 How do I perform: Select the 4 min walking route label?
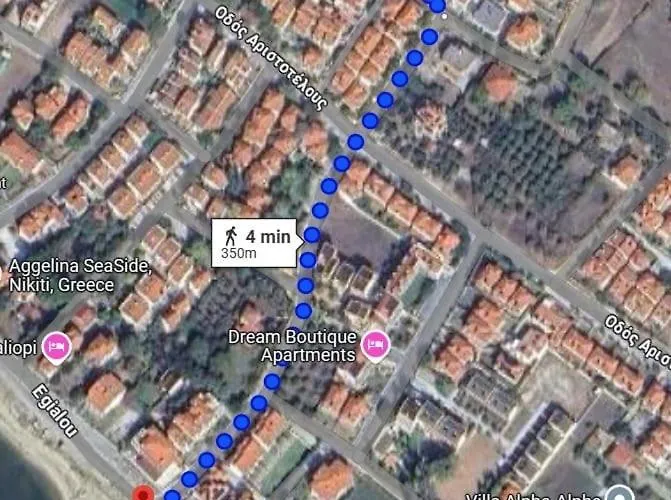pyautogui.click(x=255, y=243)
